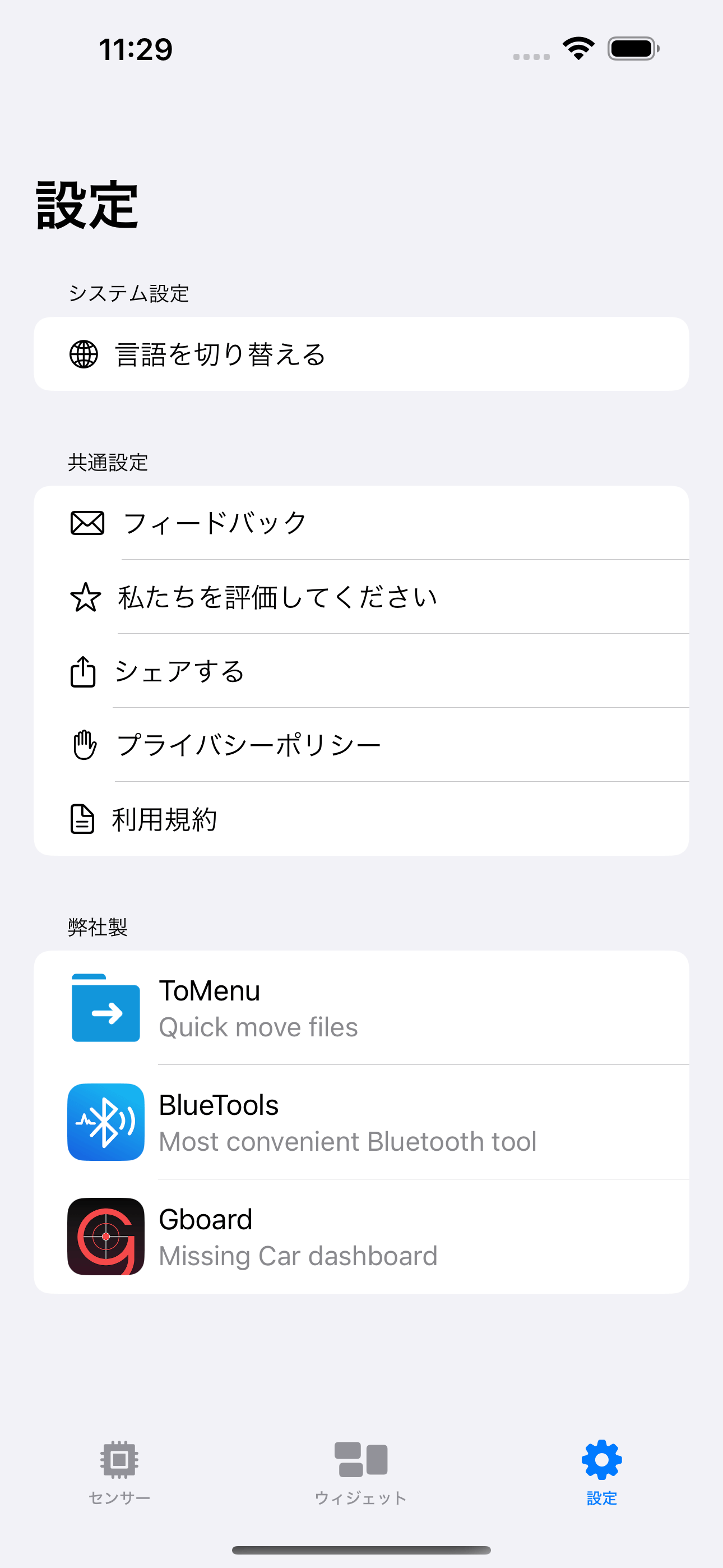View 利用規約 terms of use
This screenshot has height=1568, width=723.
point(361,819)
